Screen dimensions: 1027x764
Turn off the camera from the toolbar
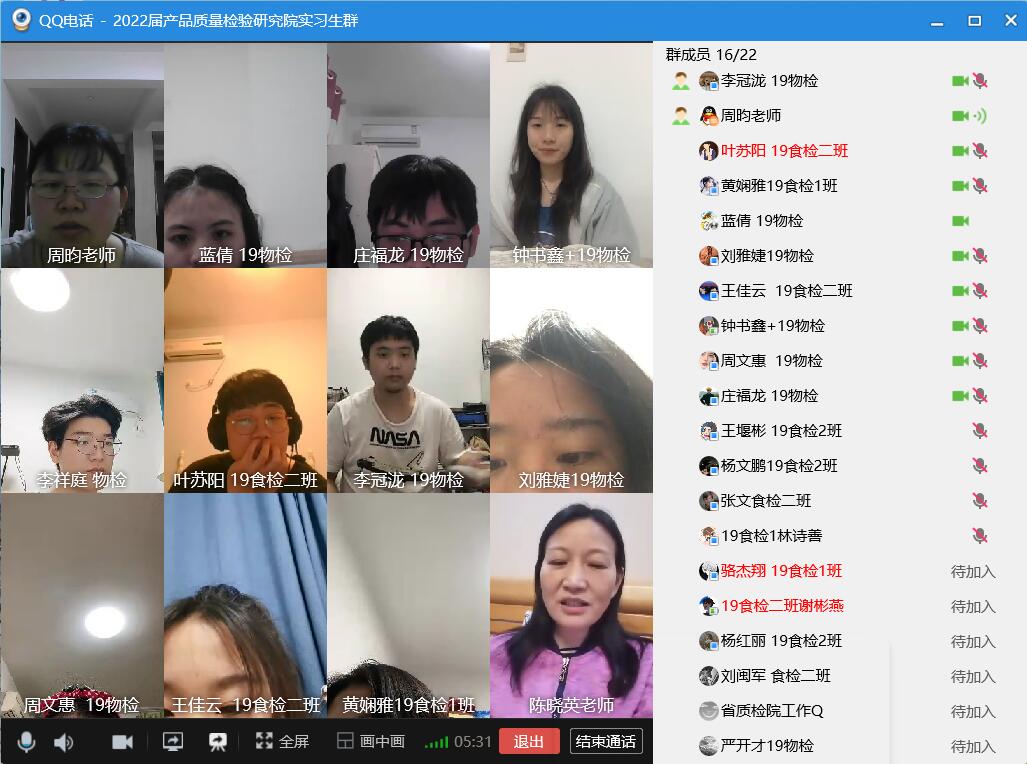122,741
